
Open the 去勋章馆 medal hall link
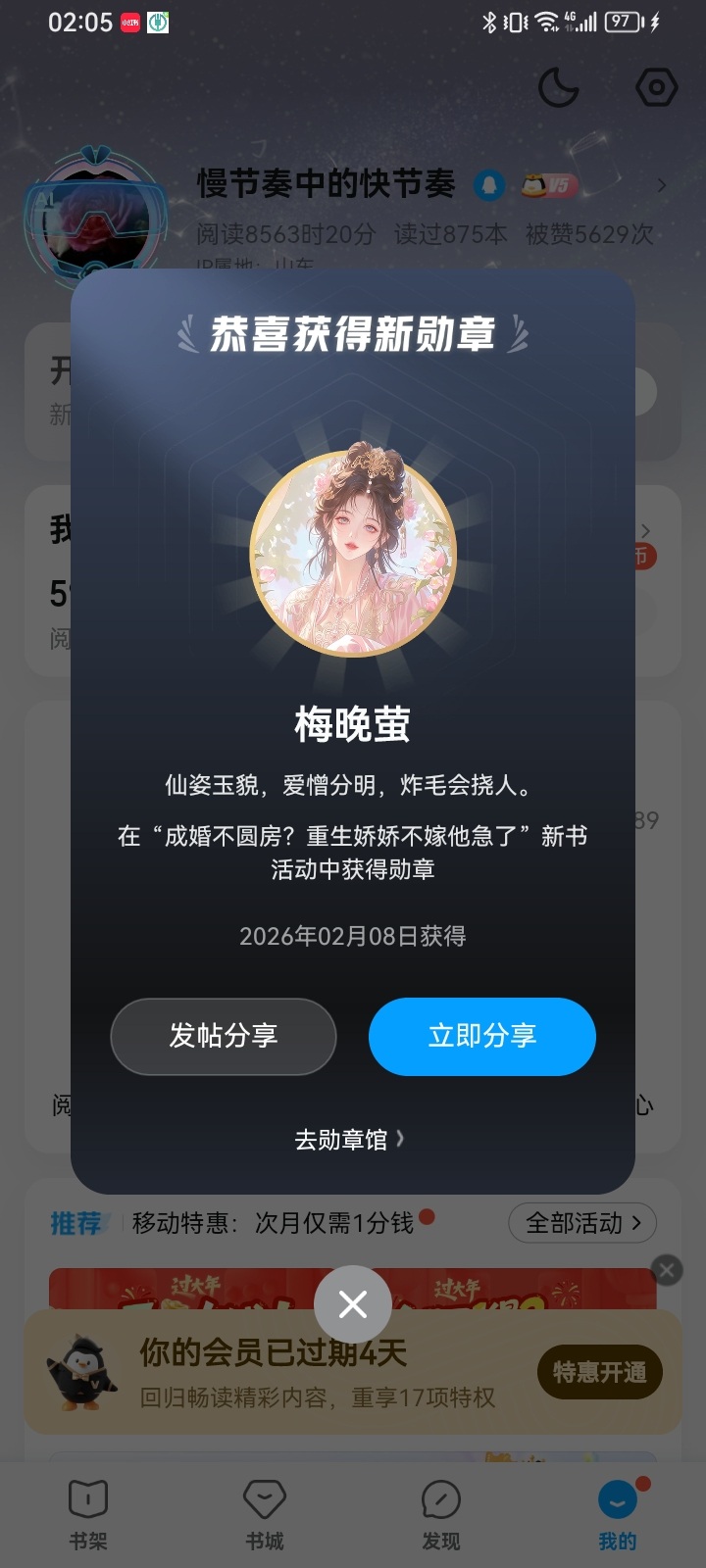pyautogui.click(x=349, y=1140)
